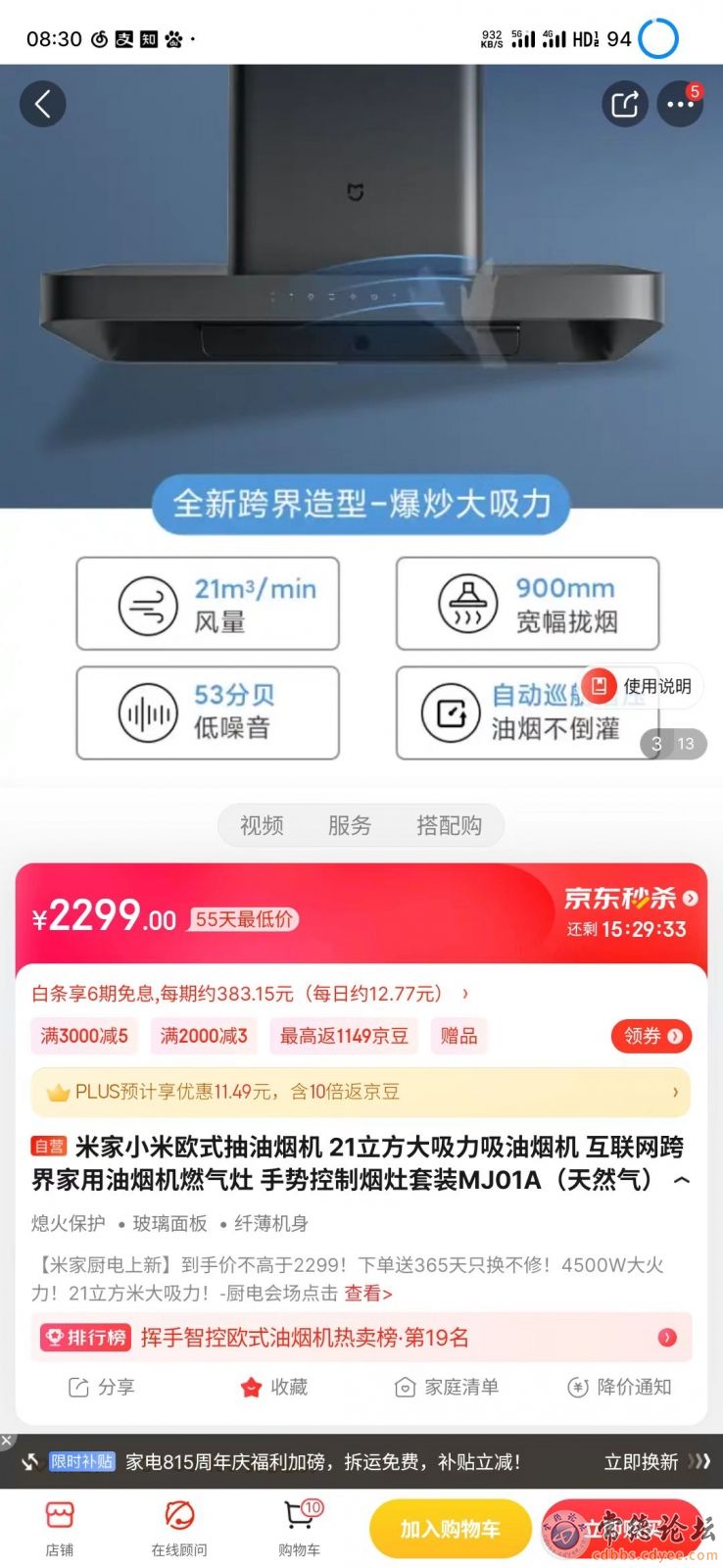Switch to the 搭配购 tab
The width and height of the screenshot is (723, 1568).
coord(449,825)
